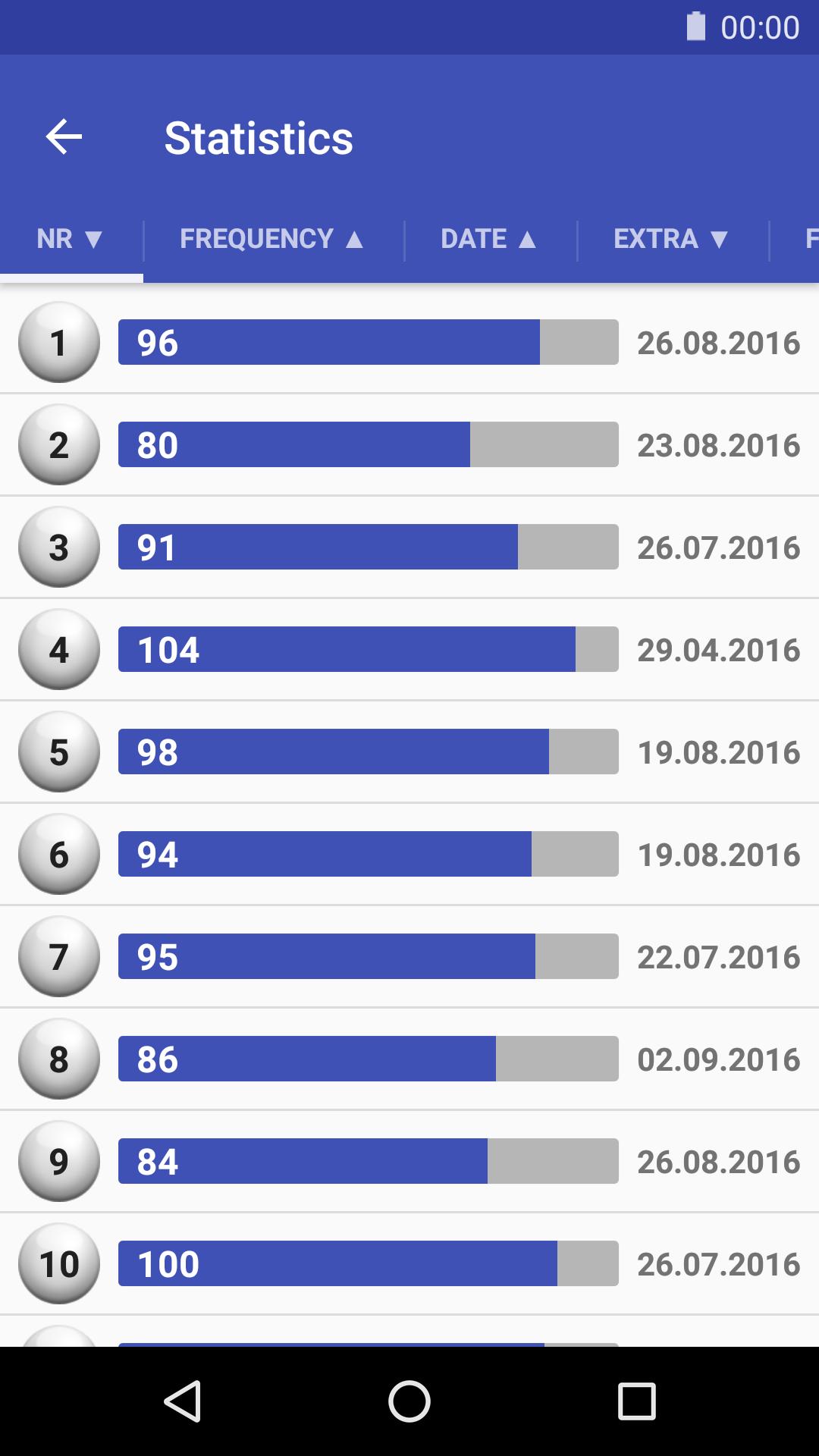Tap the back arrow to leave Statistics
The image size is (819, 1456).
pyautogui.click(x=63, y=137)
